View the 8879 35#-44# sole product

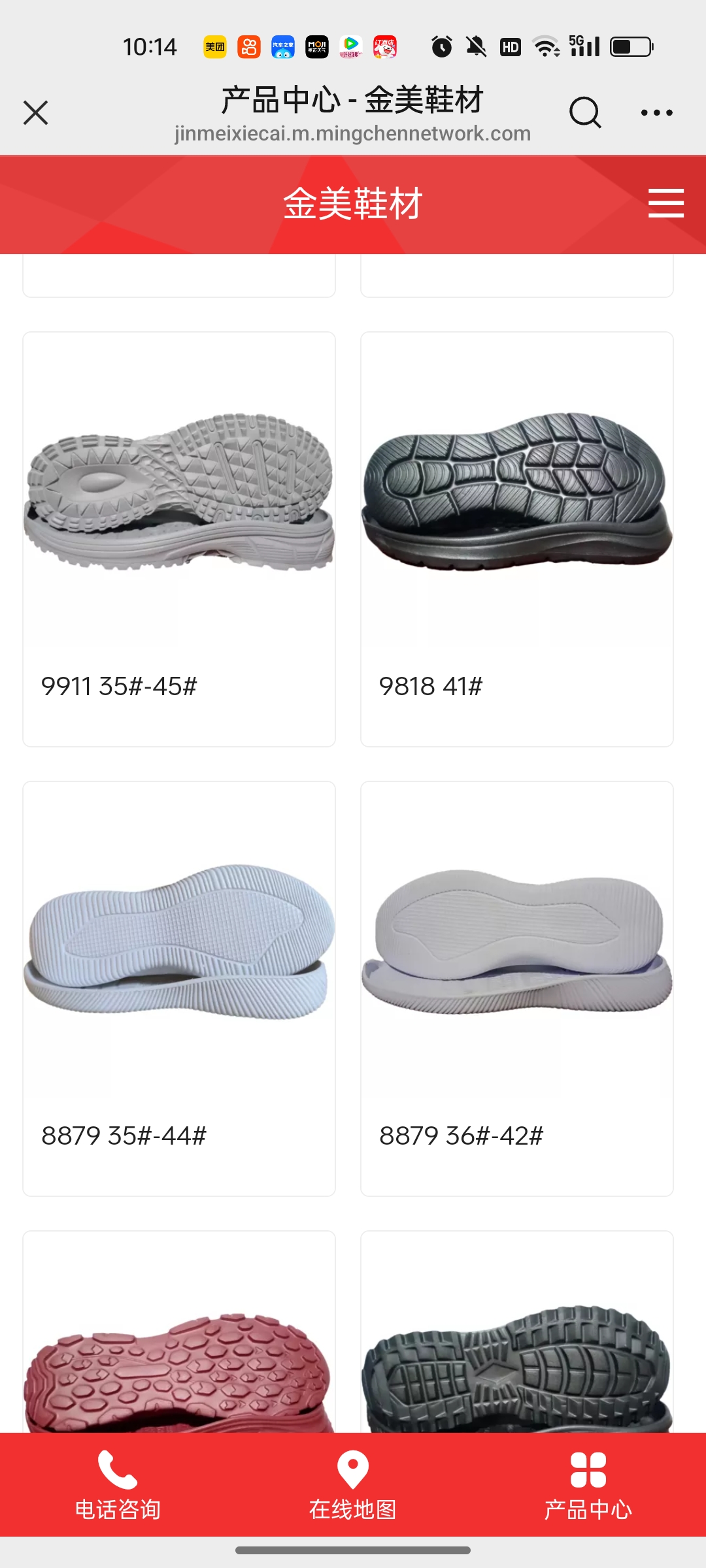[x=179, y=988]
